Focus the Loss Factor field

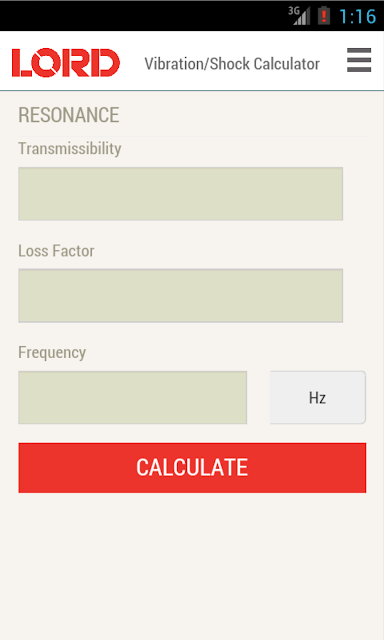point(180,296)
